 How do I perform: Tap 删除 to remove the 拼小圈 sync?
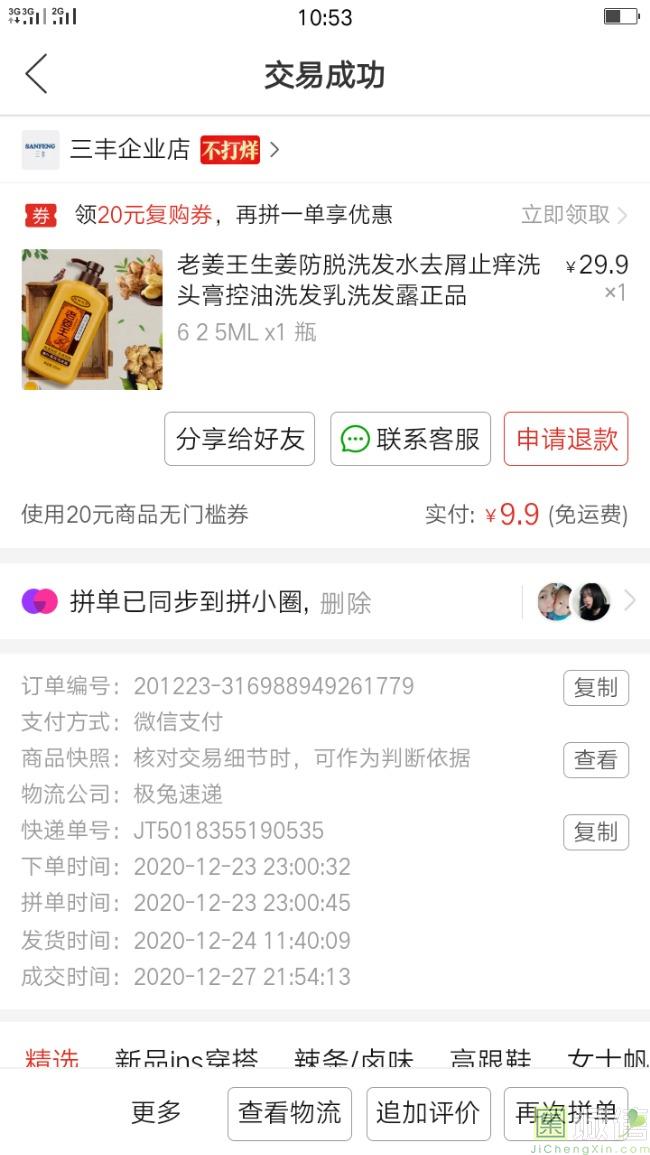click(345, 603)
